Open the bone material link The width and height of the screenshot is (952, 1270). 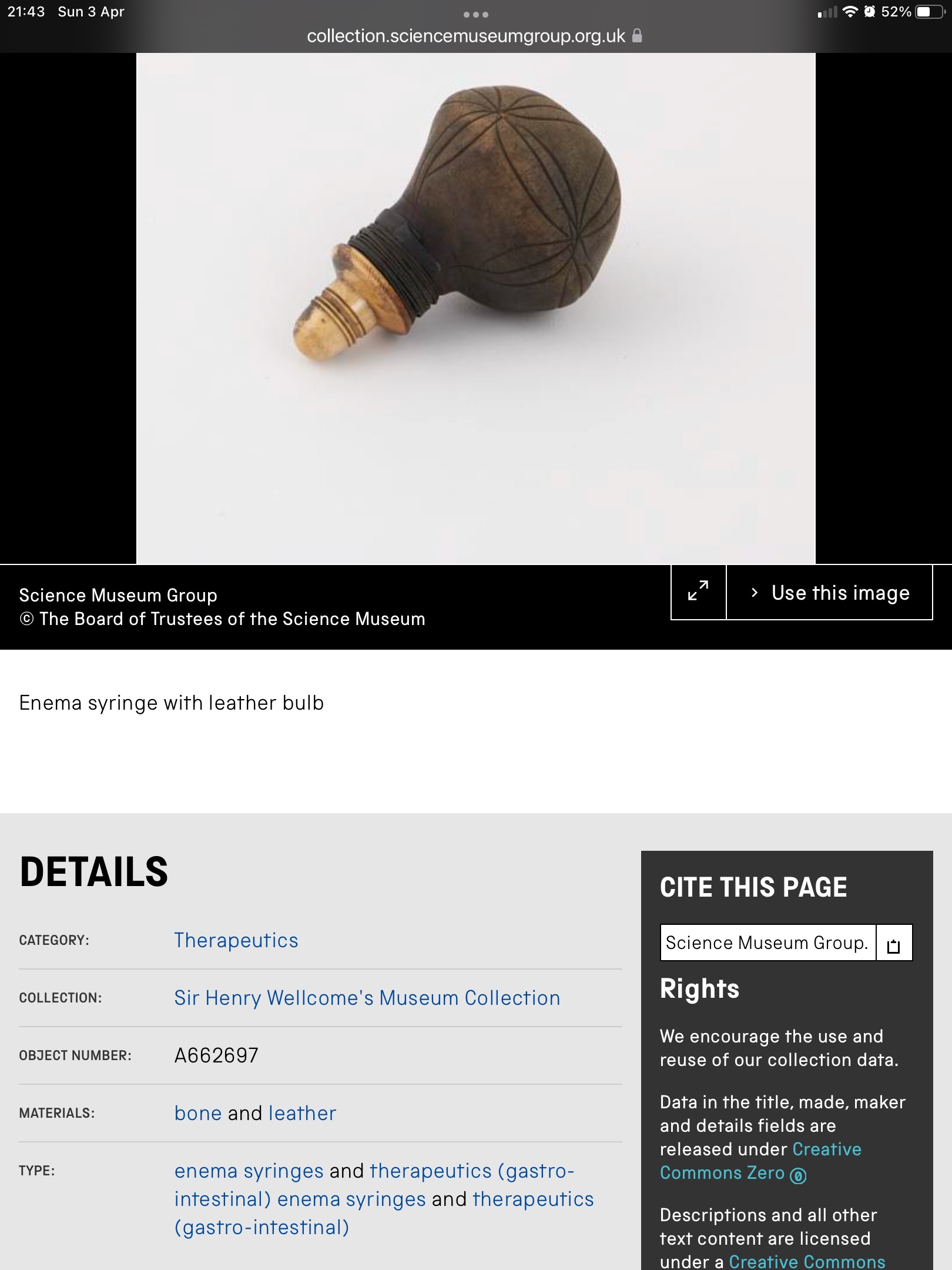pos(197,1113)
